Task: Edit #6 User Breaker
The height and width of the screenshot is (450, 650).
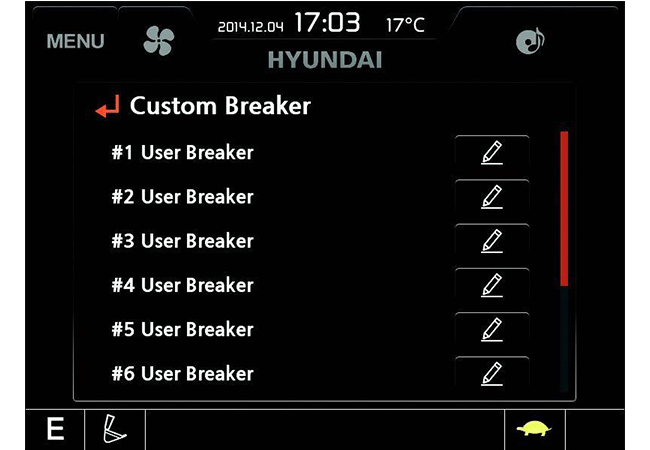Action: click(491, 373)
